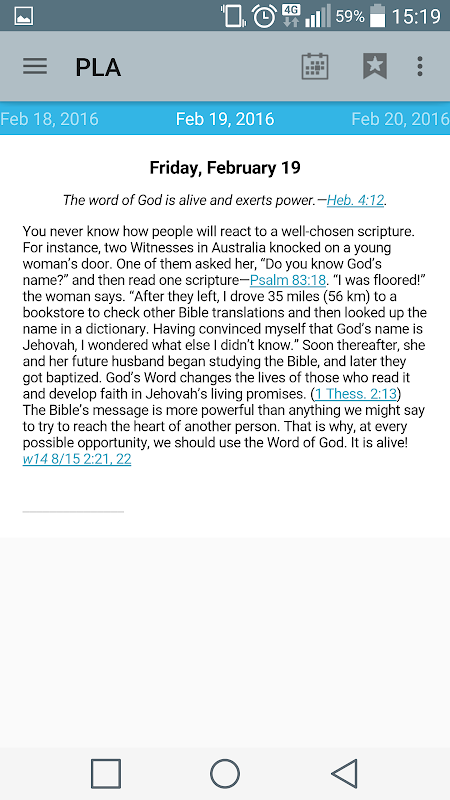This screenshot has width=450, height=800.
Task: Select the Feb 19, 2016 tab
Action: [225, 119]
